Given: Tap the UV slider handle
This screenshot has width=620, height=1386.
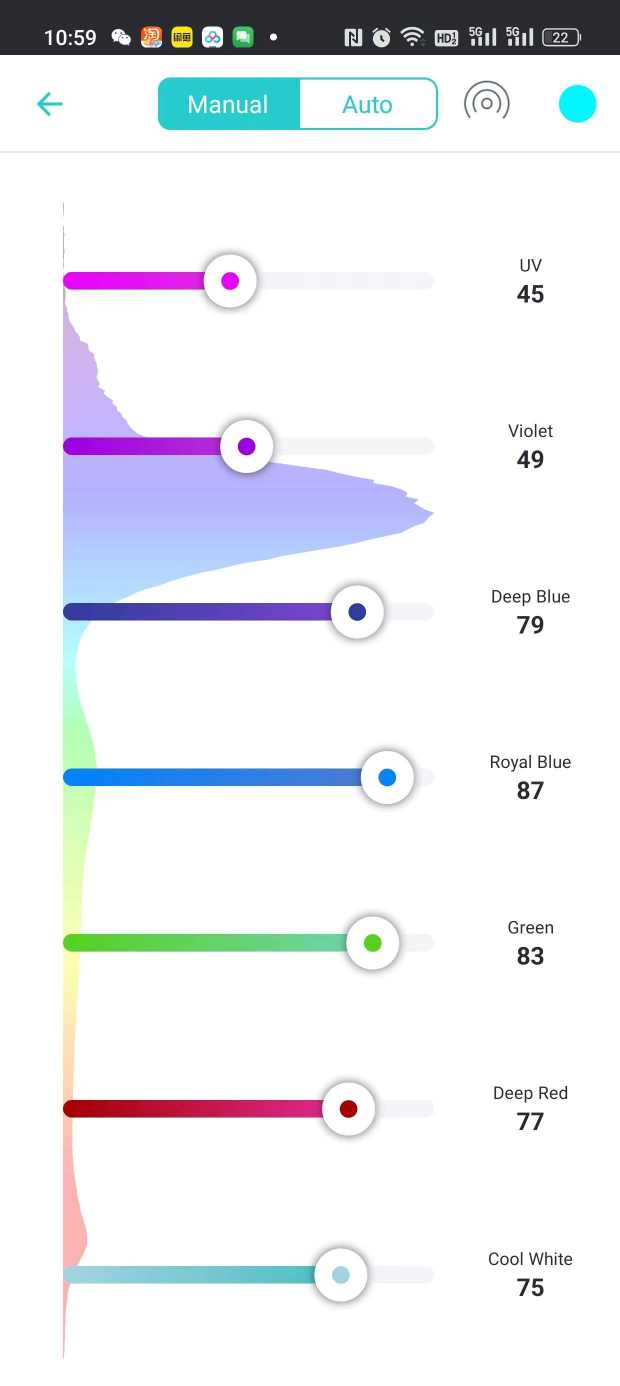Looking at the screenshot, I should [x=230, y=281].
